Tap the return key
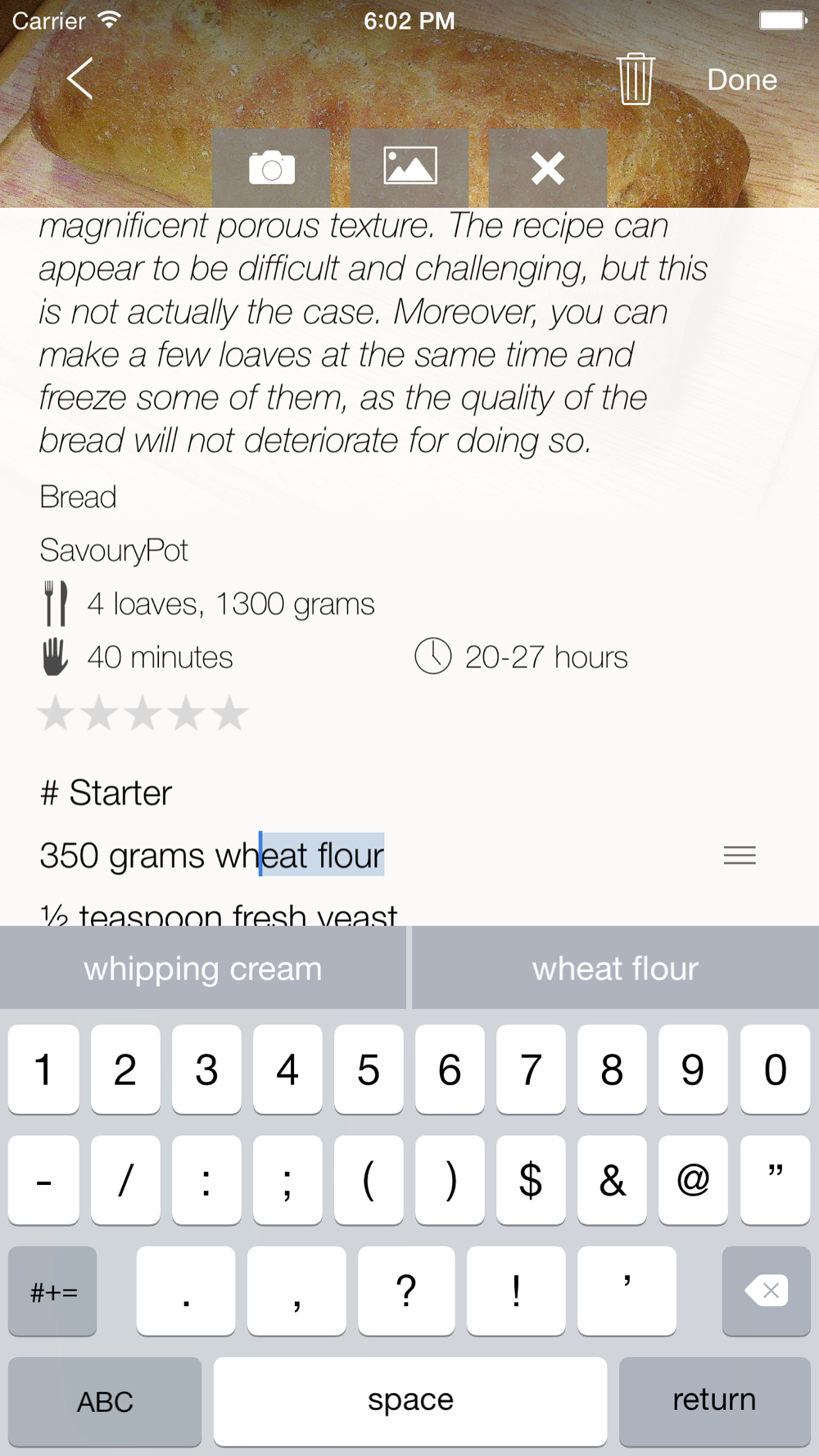 tap(714, 1401)
